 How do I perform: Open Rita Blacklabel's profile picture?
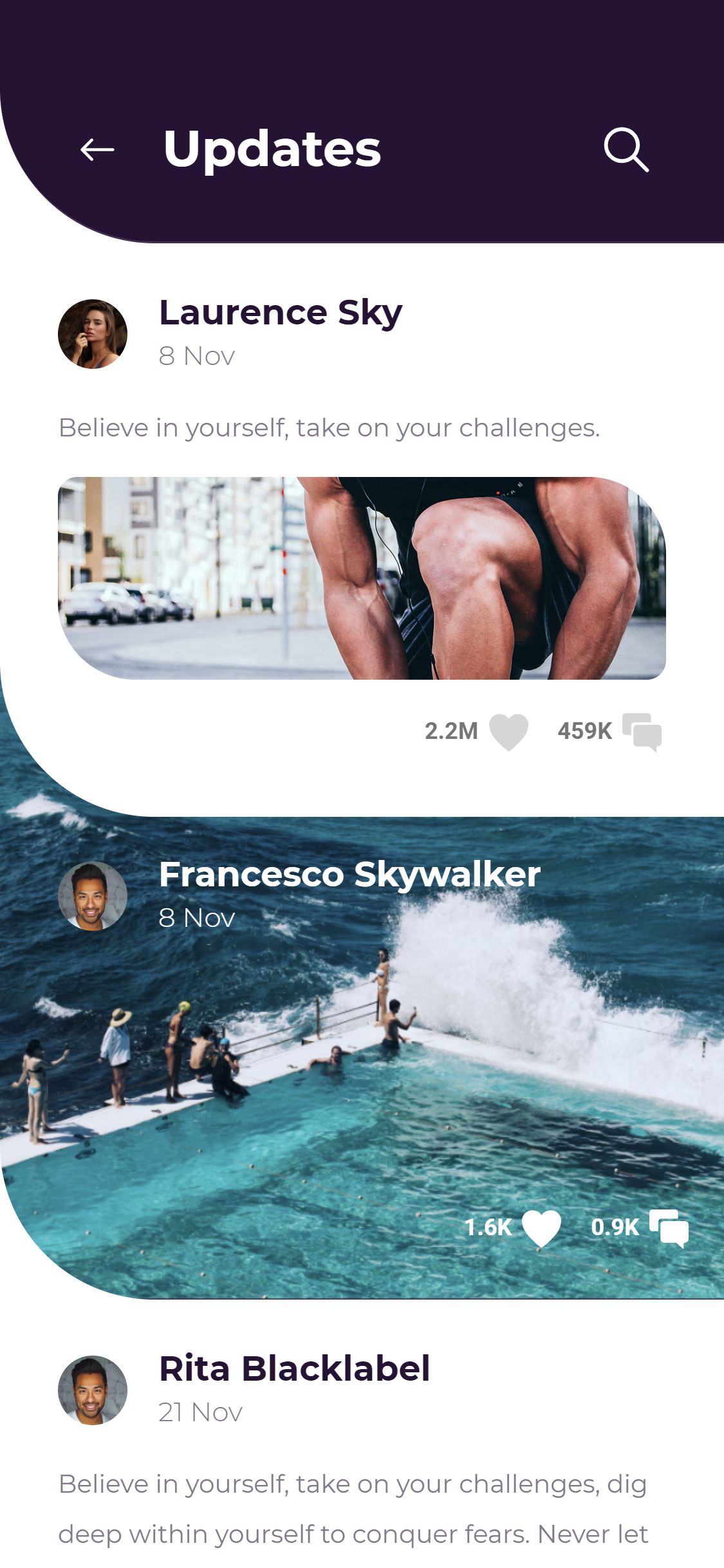click(93, 1390)
